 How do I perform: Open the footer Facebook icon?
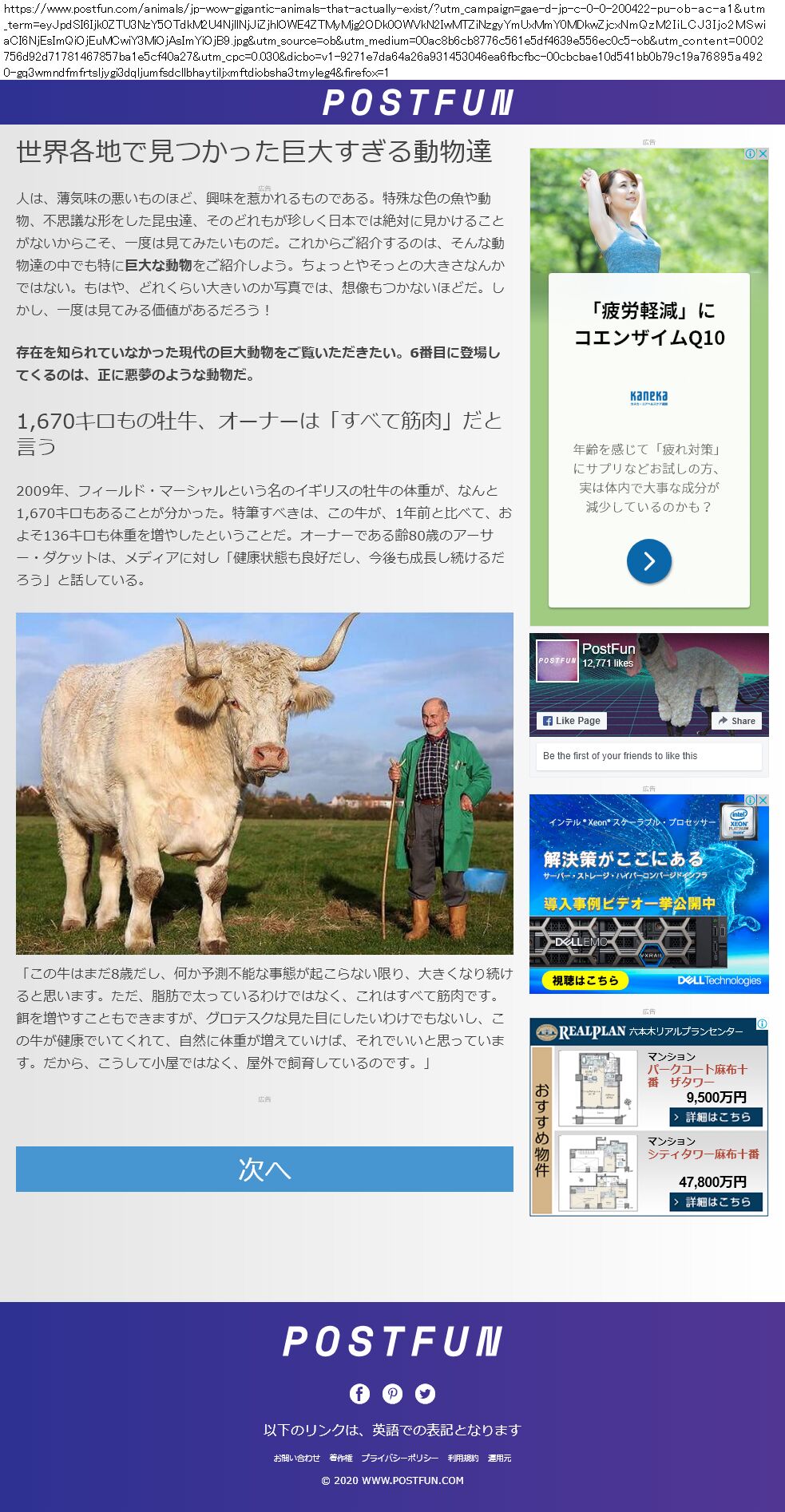pos(359,1393)
